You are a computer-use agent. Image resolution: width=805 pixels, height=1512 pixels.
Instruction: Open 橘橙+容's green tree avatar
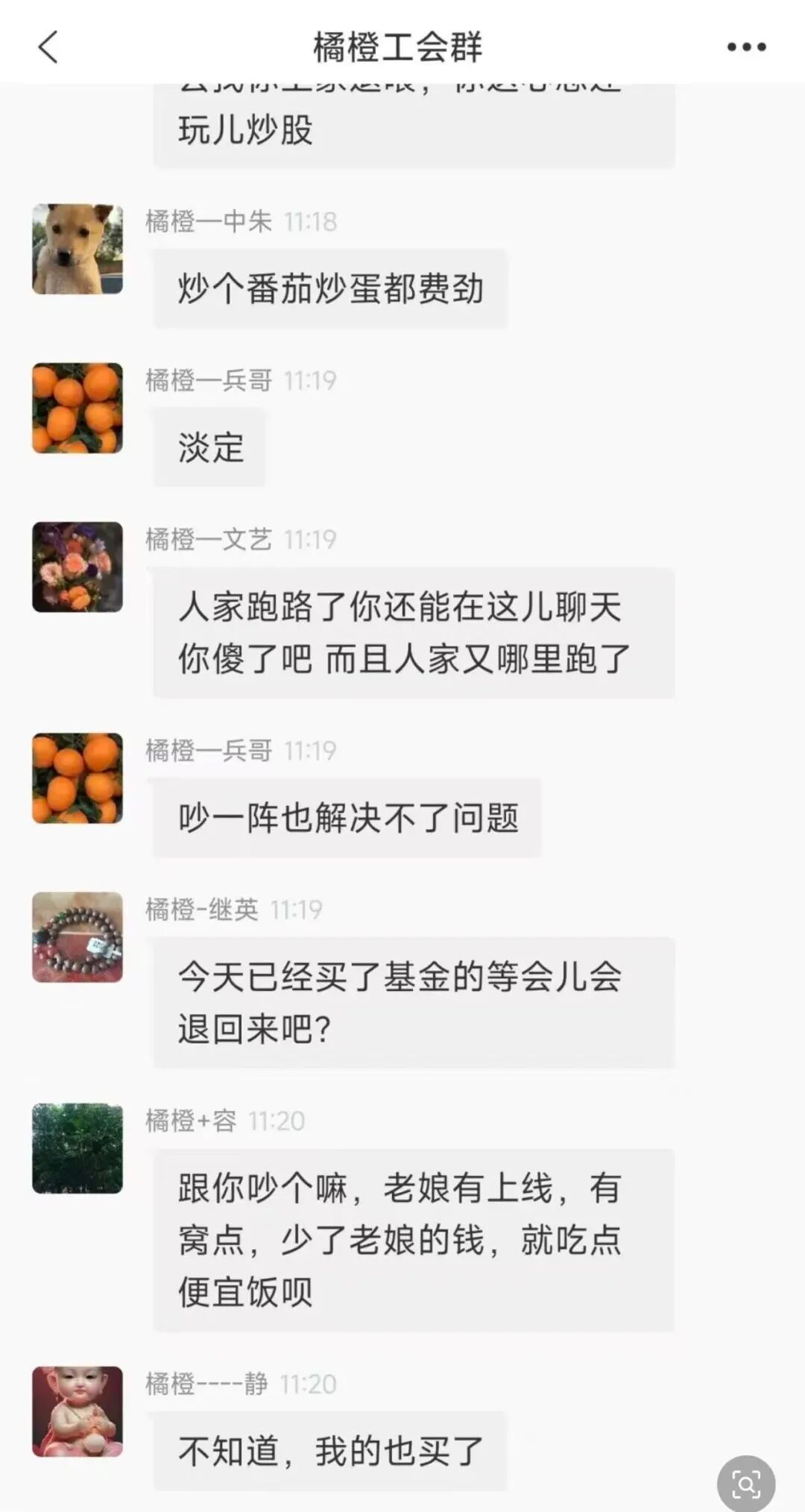coord(77,1150)
